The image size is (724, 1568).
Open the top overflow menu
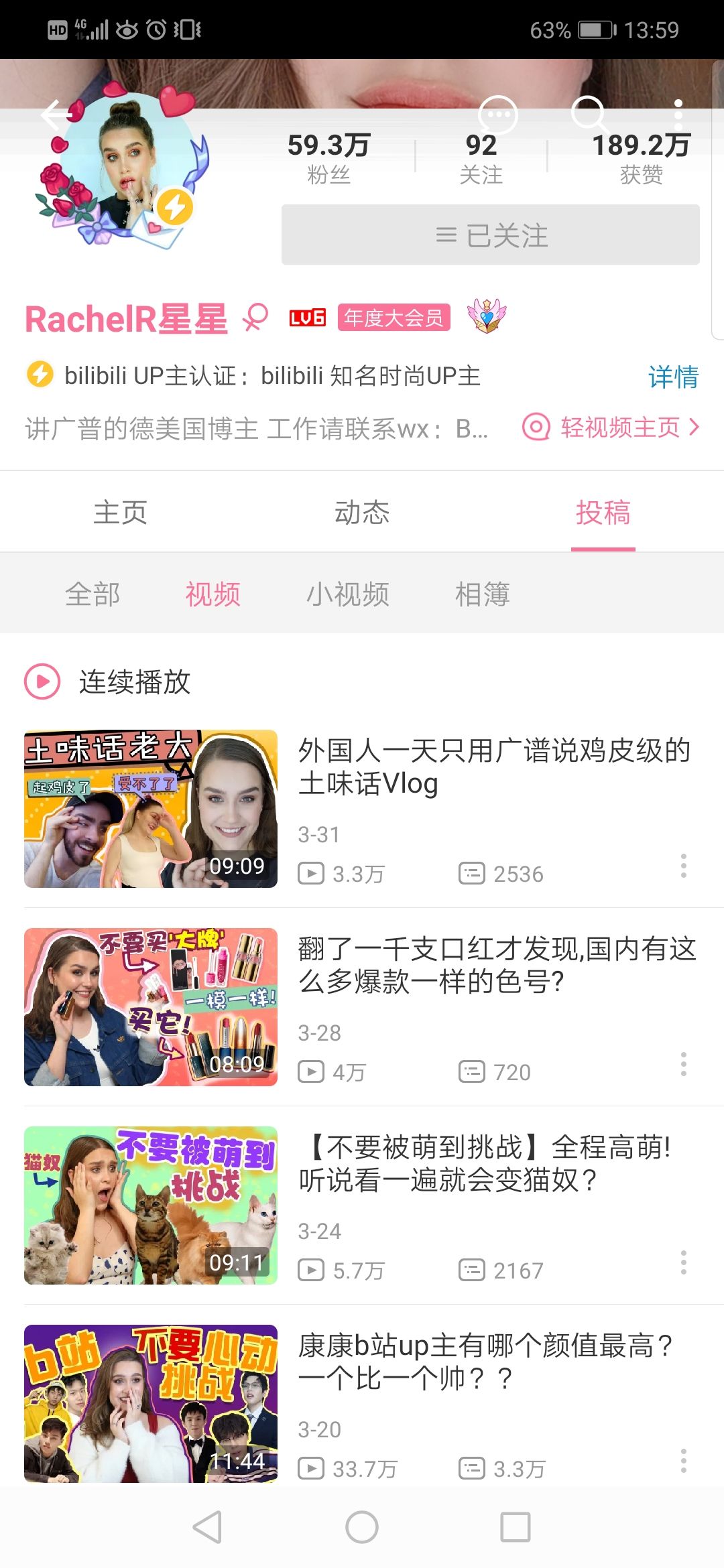pos(678,115)
